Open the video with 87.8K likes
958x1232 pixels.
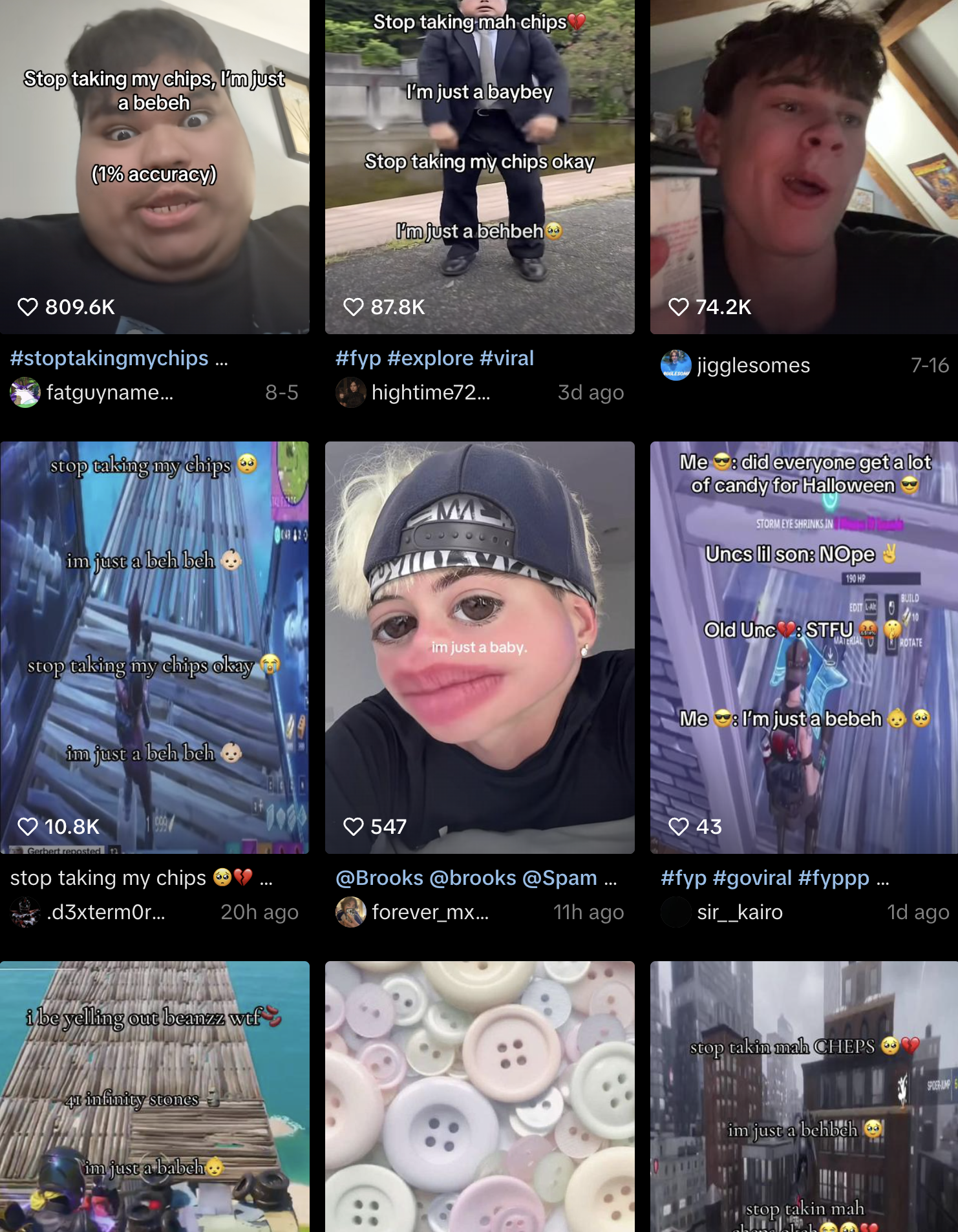tap(480, 168)
